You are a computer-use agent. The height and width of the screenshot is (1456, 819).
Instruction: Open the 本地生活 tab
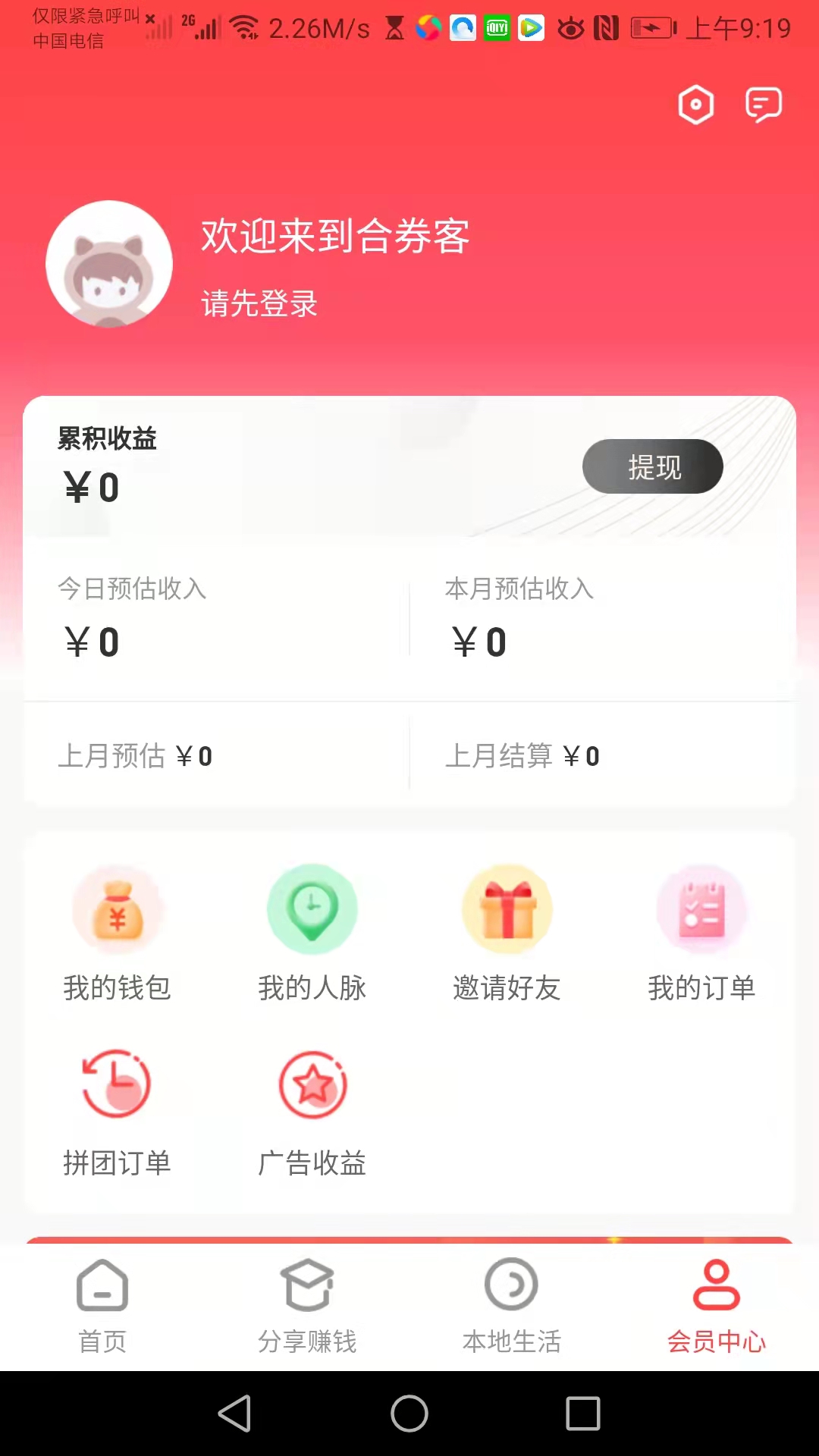point(512,1308)
